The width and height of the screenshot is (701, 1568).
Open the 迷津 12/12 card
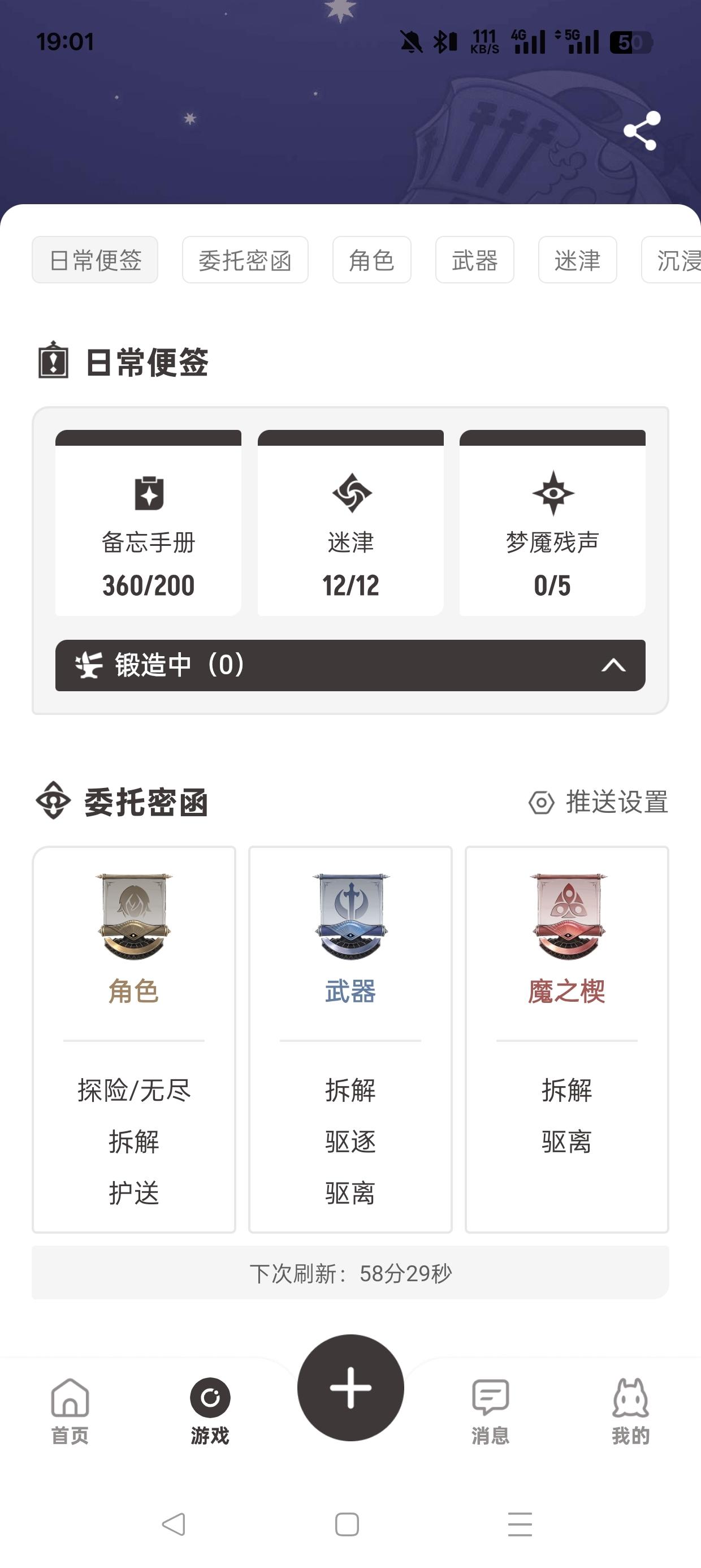(x=350, y=523)
